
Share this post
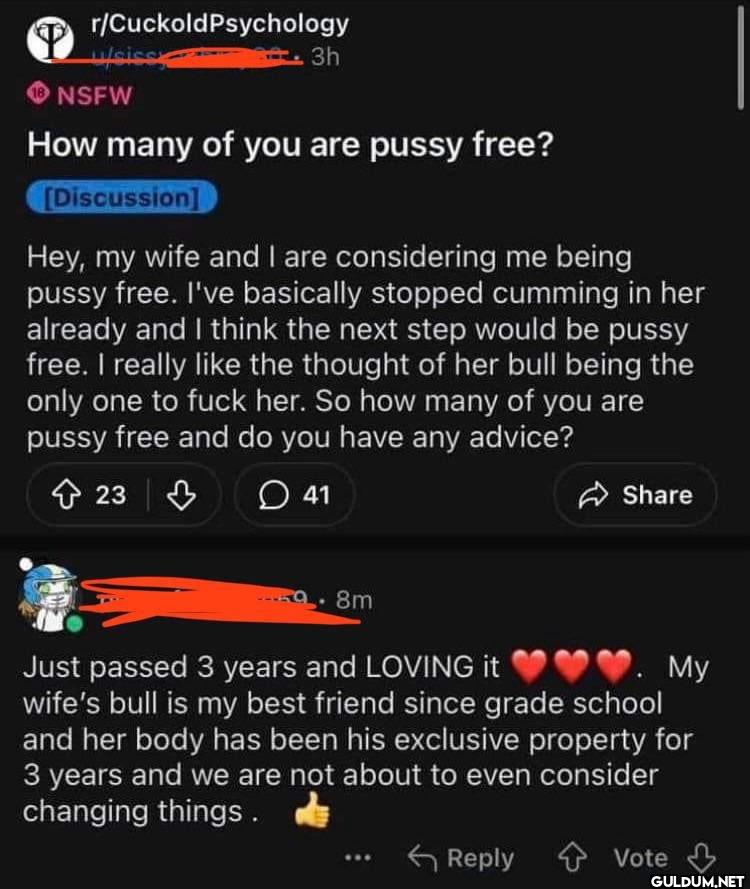coord(636,494)
